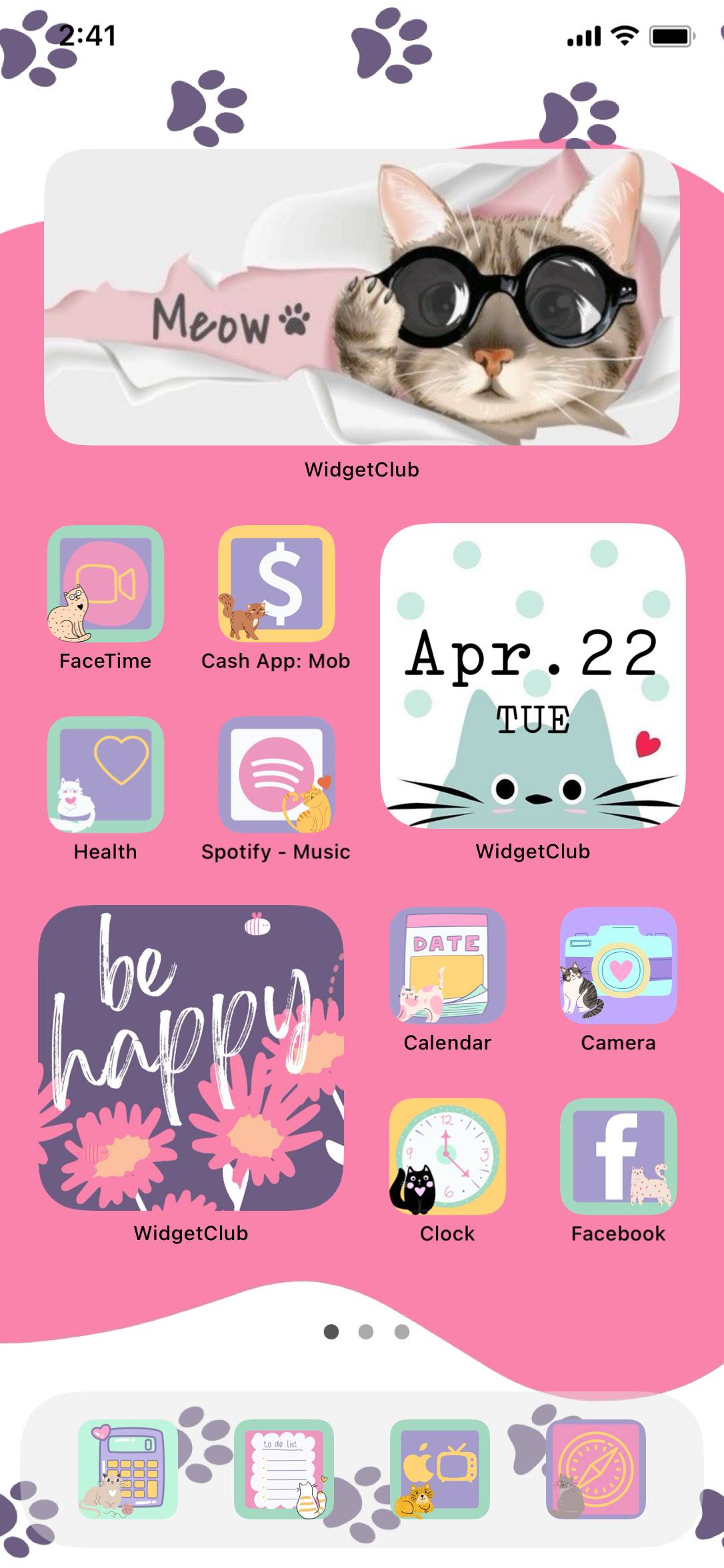Launch the Camera app

coord(618,966)
